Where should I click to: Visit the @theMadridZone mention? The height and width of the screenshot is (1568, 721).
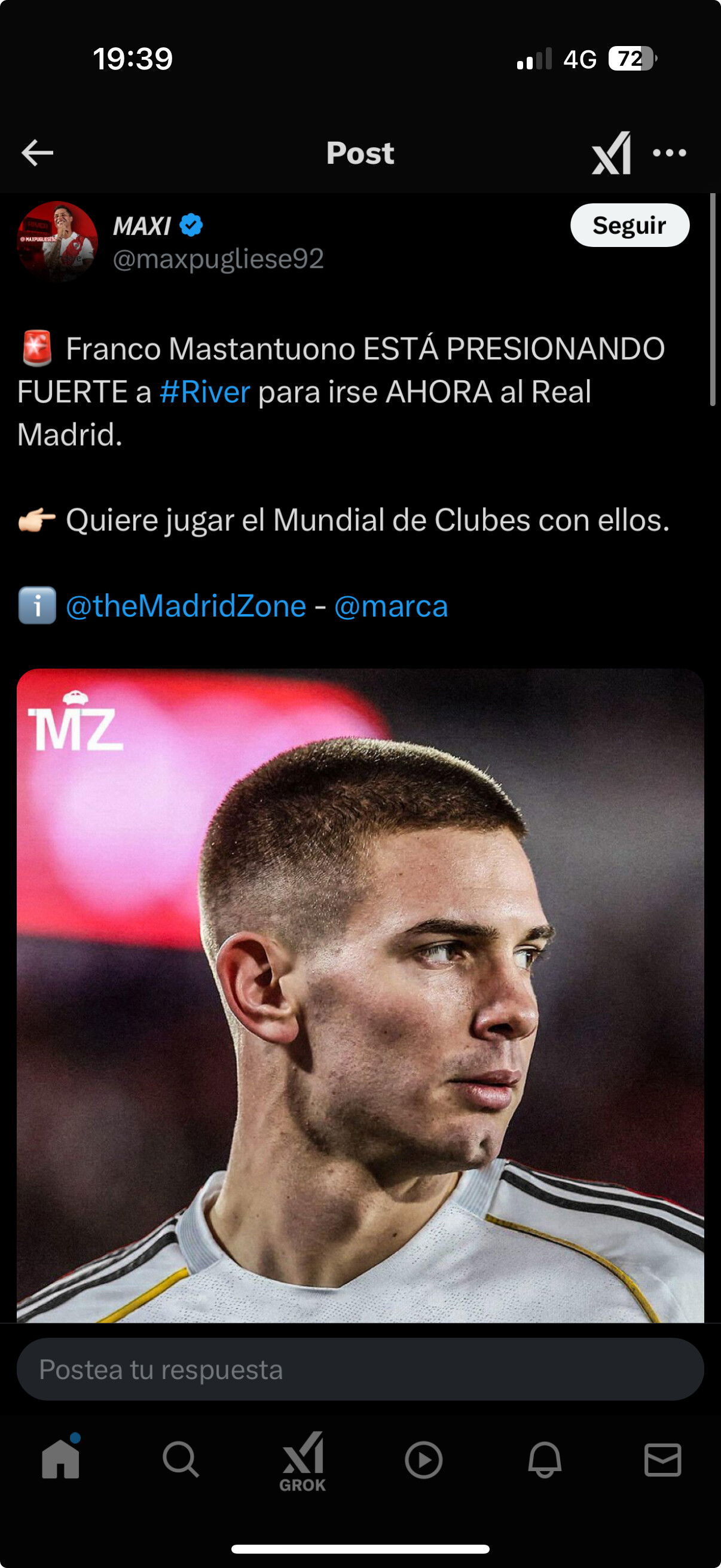[185, 606]
